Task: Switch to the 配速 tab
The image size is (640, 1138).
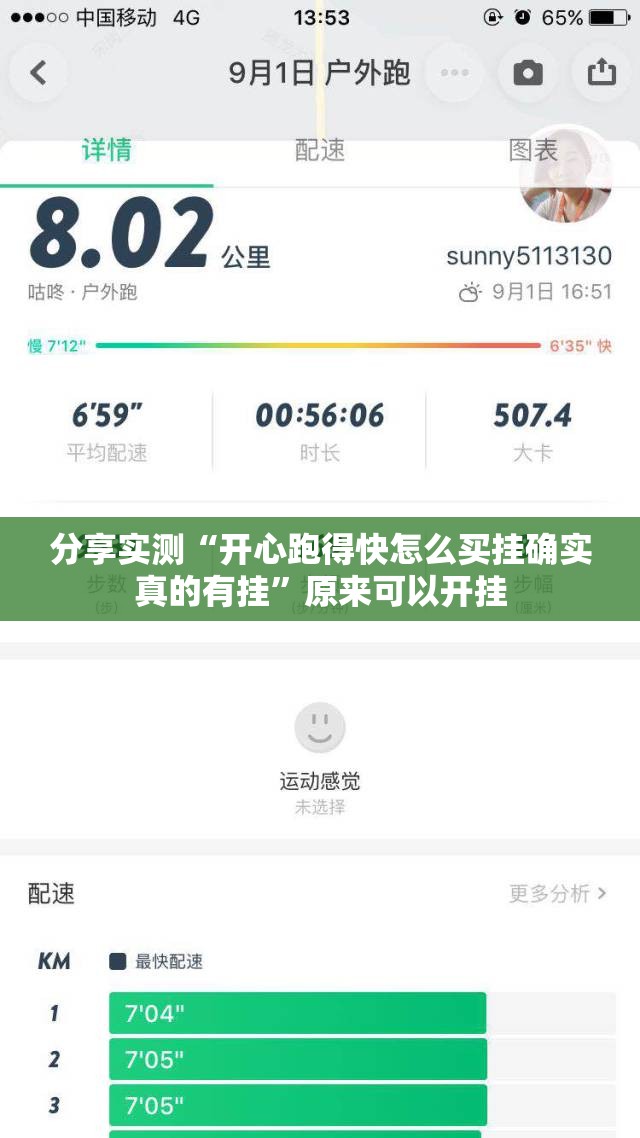Action: point(320,150)
